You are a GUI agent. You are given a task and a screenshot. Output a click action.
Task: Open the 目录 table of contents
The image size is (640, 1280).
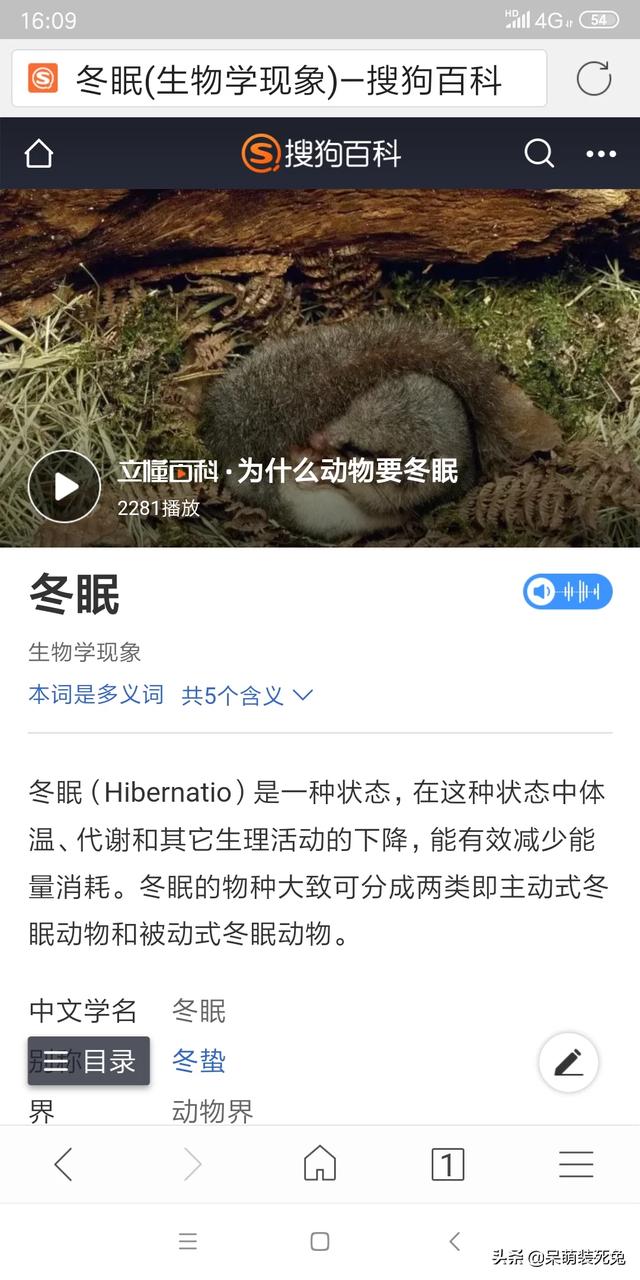(89, 1061)
